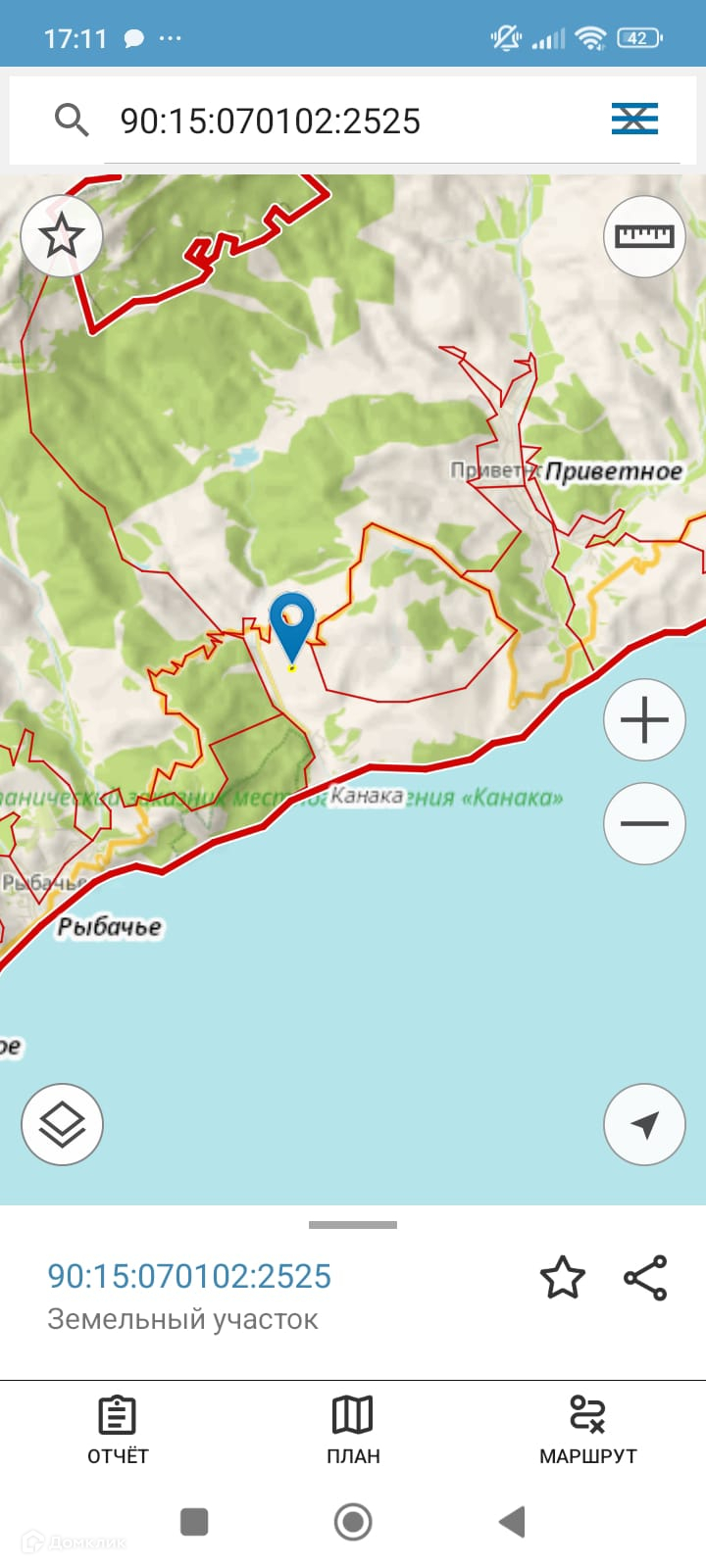Open the map layers selector

(62, 1124)
